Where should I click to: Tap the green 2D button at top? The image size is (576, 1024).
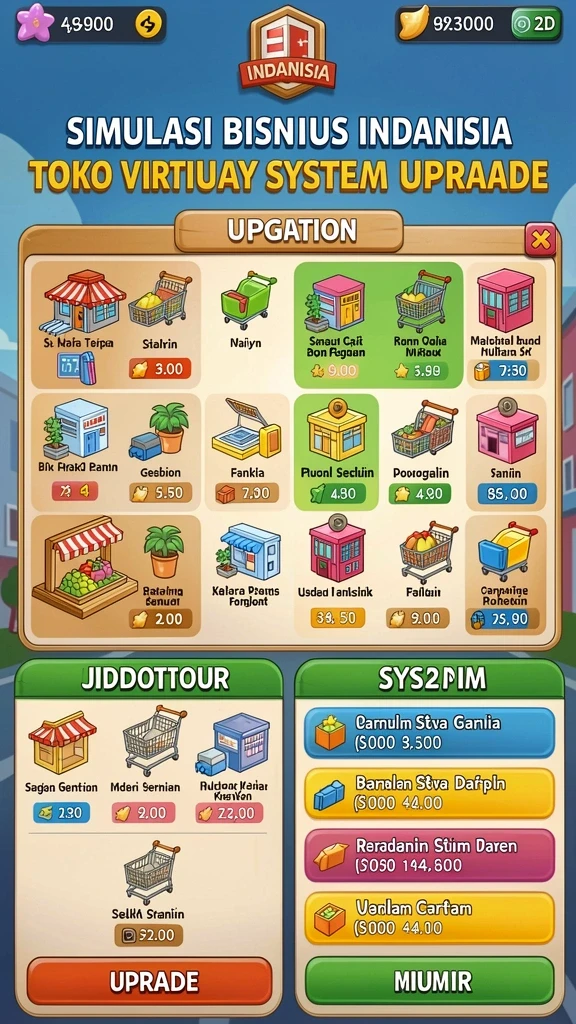tap(536, 24)
